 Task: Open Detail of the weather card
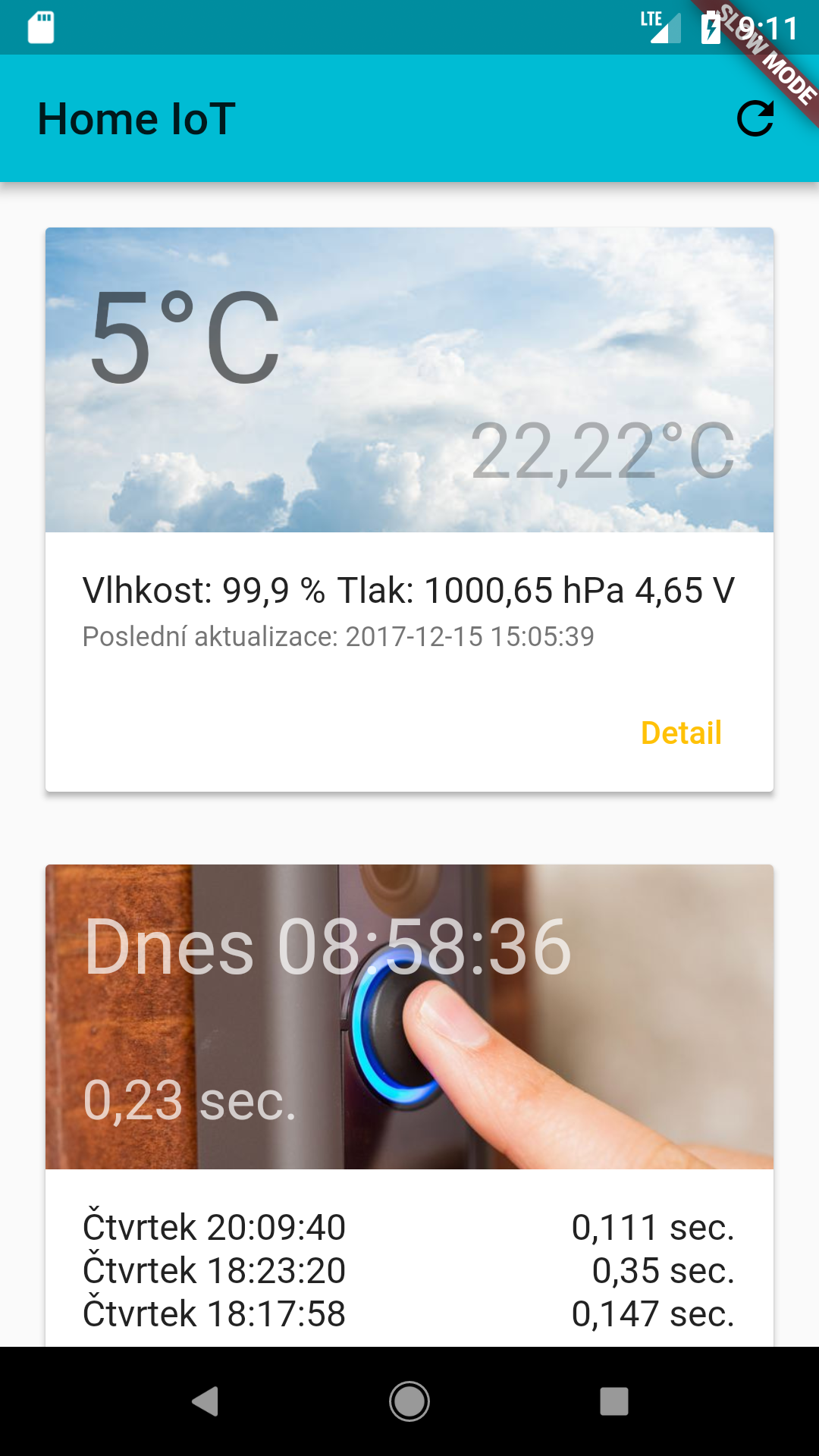[681, 733]
